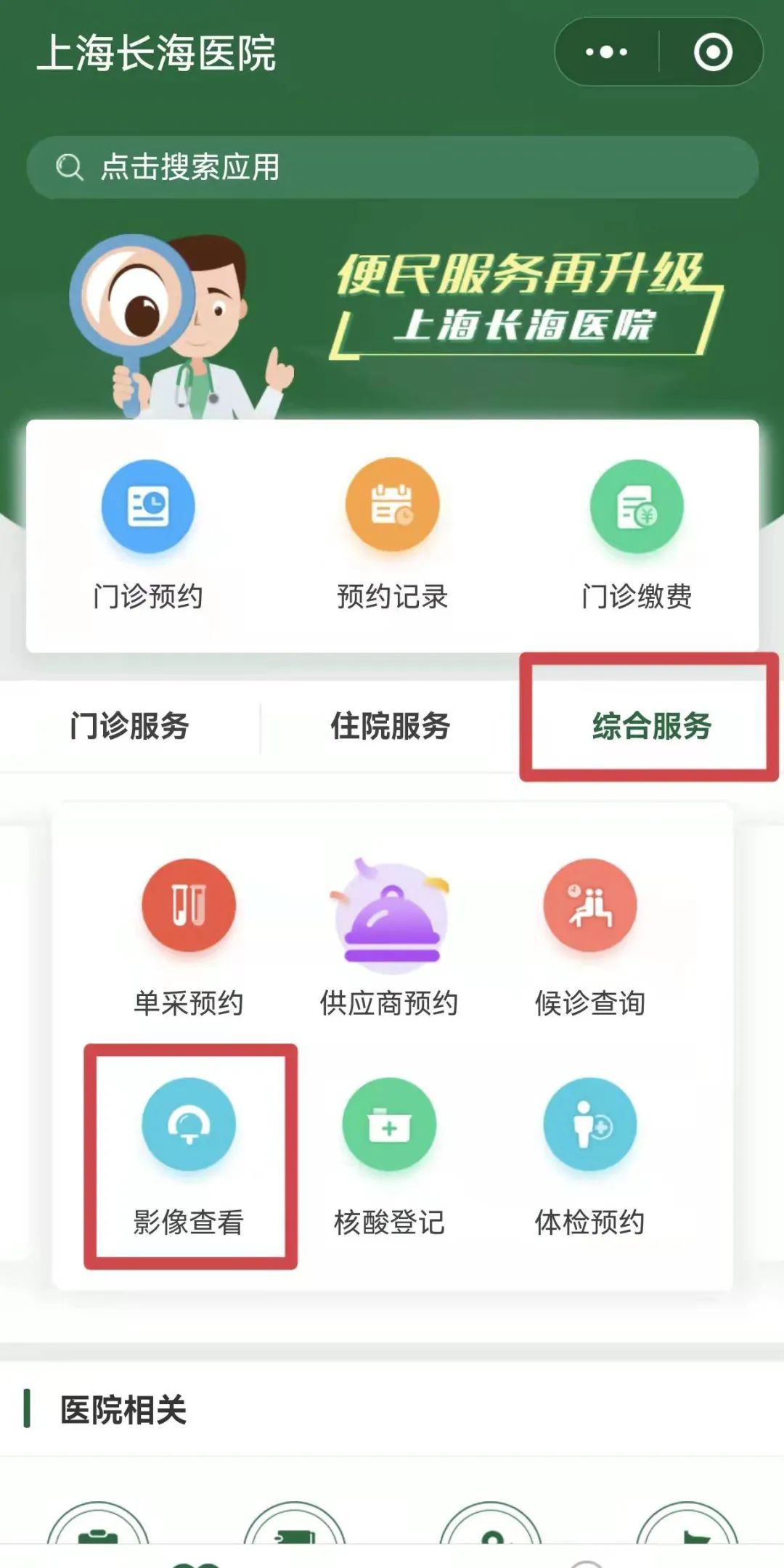Open 核酸登记 nucleic acid registration

[390, 1156]
